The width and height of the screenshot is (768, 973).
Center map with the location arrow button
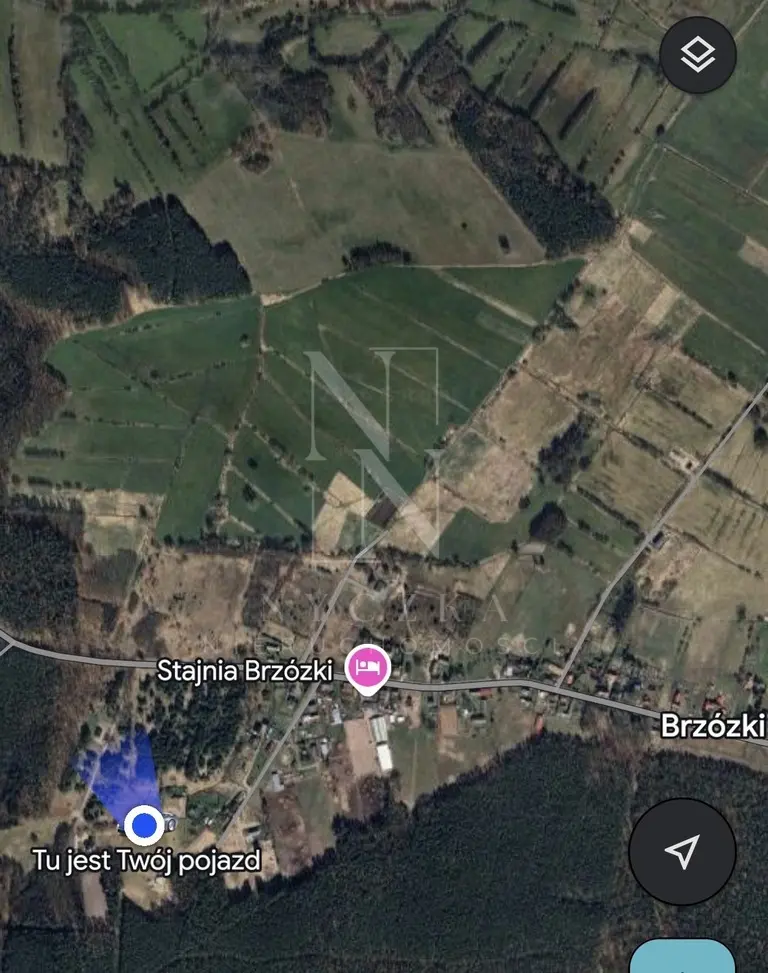[x=682, y=851]
